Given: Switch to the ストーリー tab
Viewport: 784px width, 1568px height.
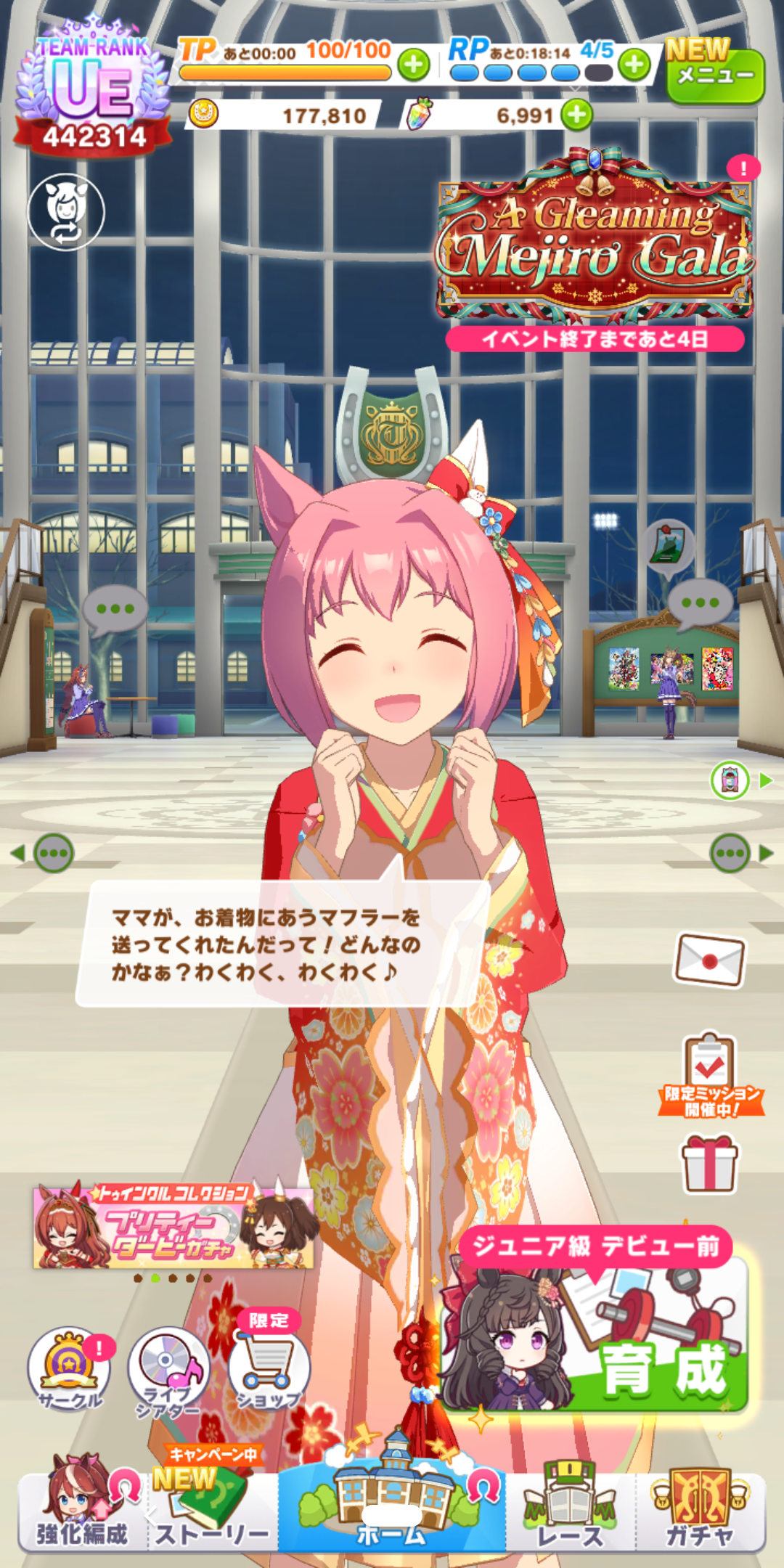Looking at the screenshot, I should 212,1510.
